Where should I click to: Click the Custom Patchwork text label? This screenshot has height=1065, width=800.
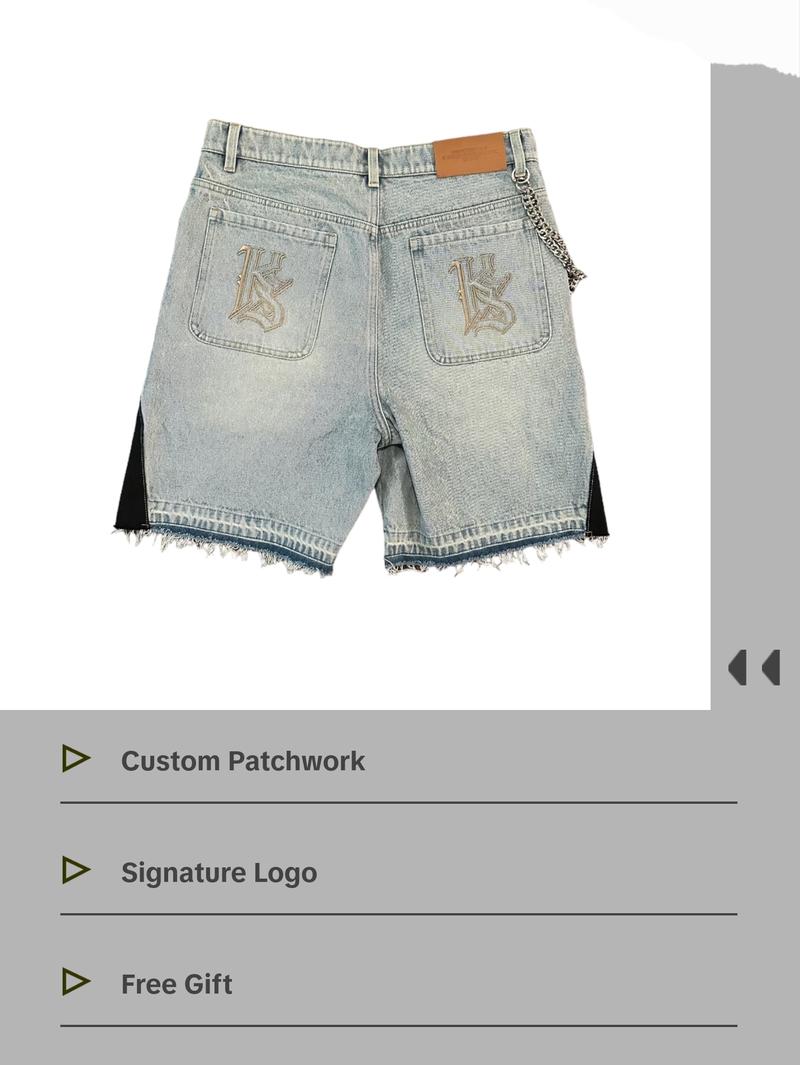click(x=243, y=760)
